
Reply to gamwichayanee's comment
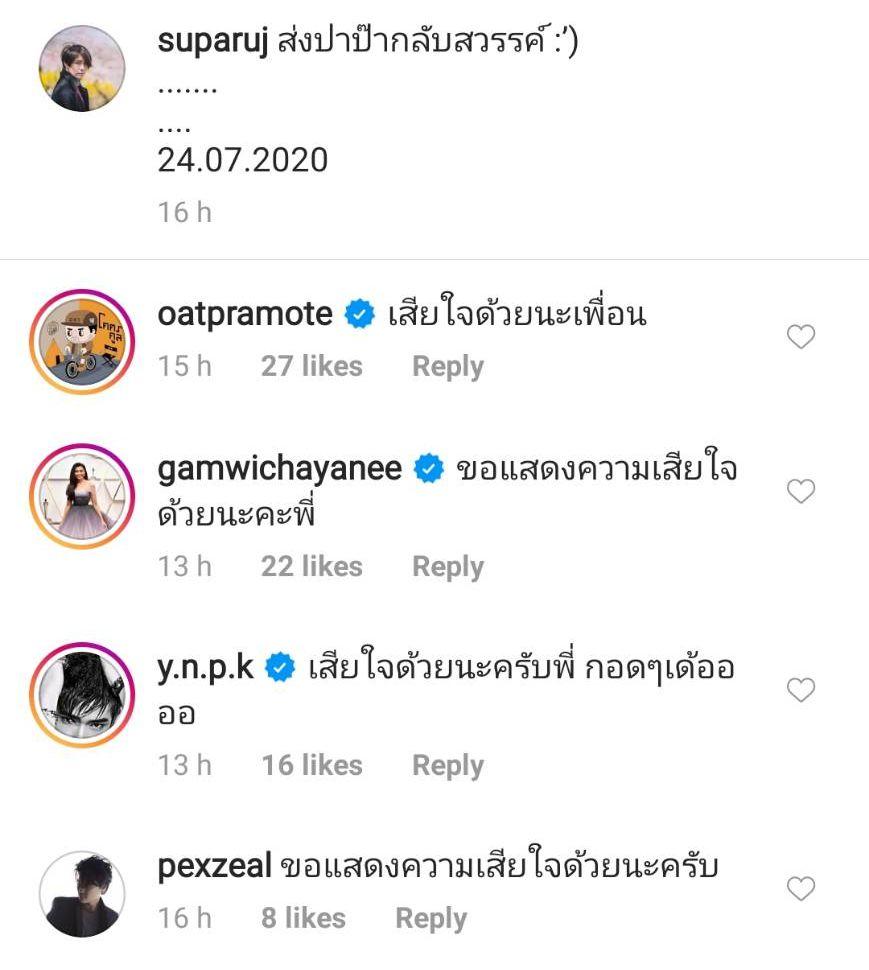[447, 567]
